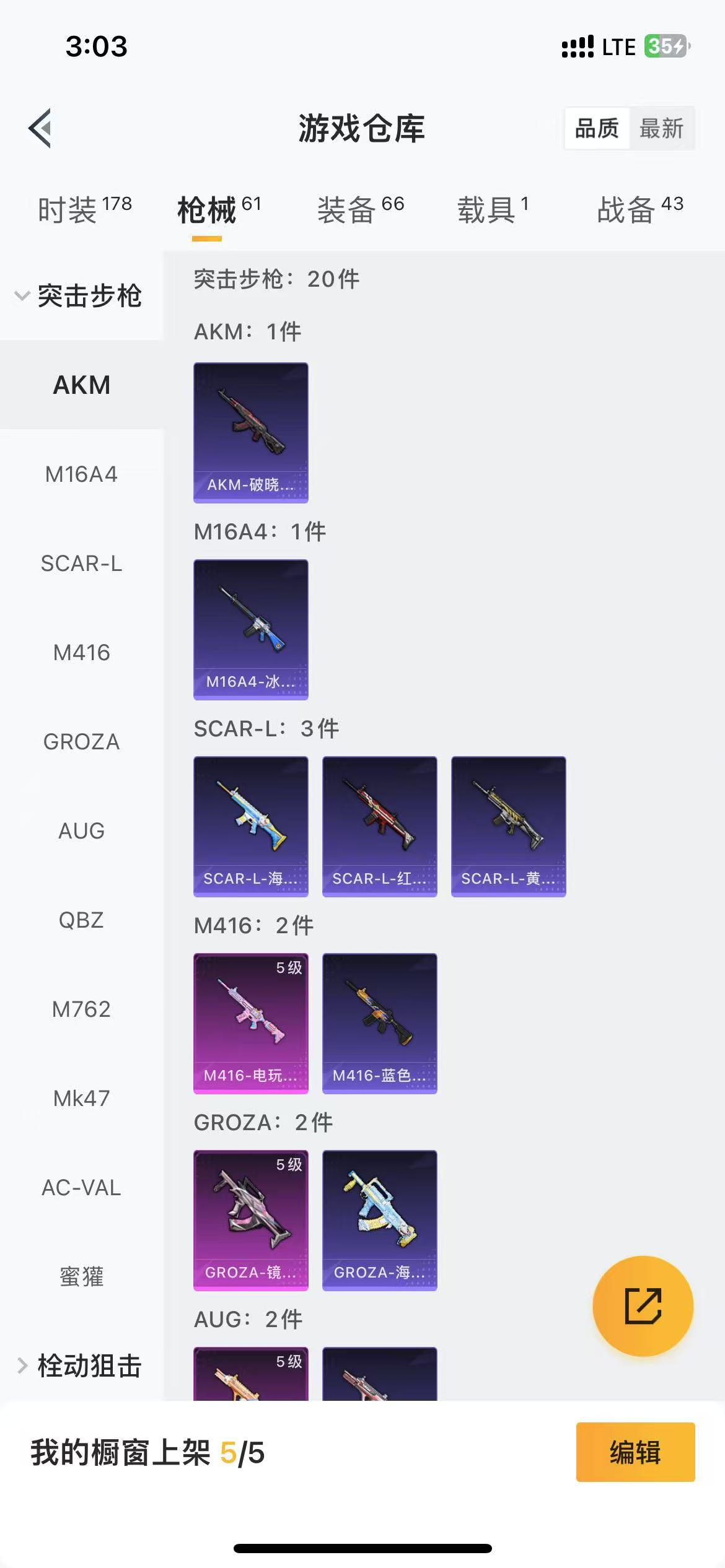
Task: Choose AC-VAL from the sidebar
Action: (81, 1188)
